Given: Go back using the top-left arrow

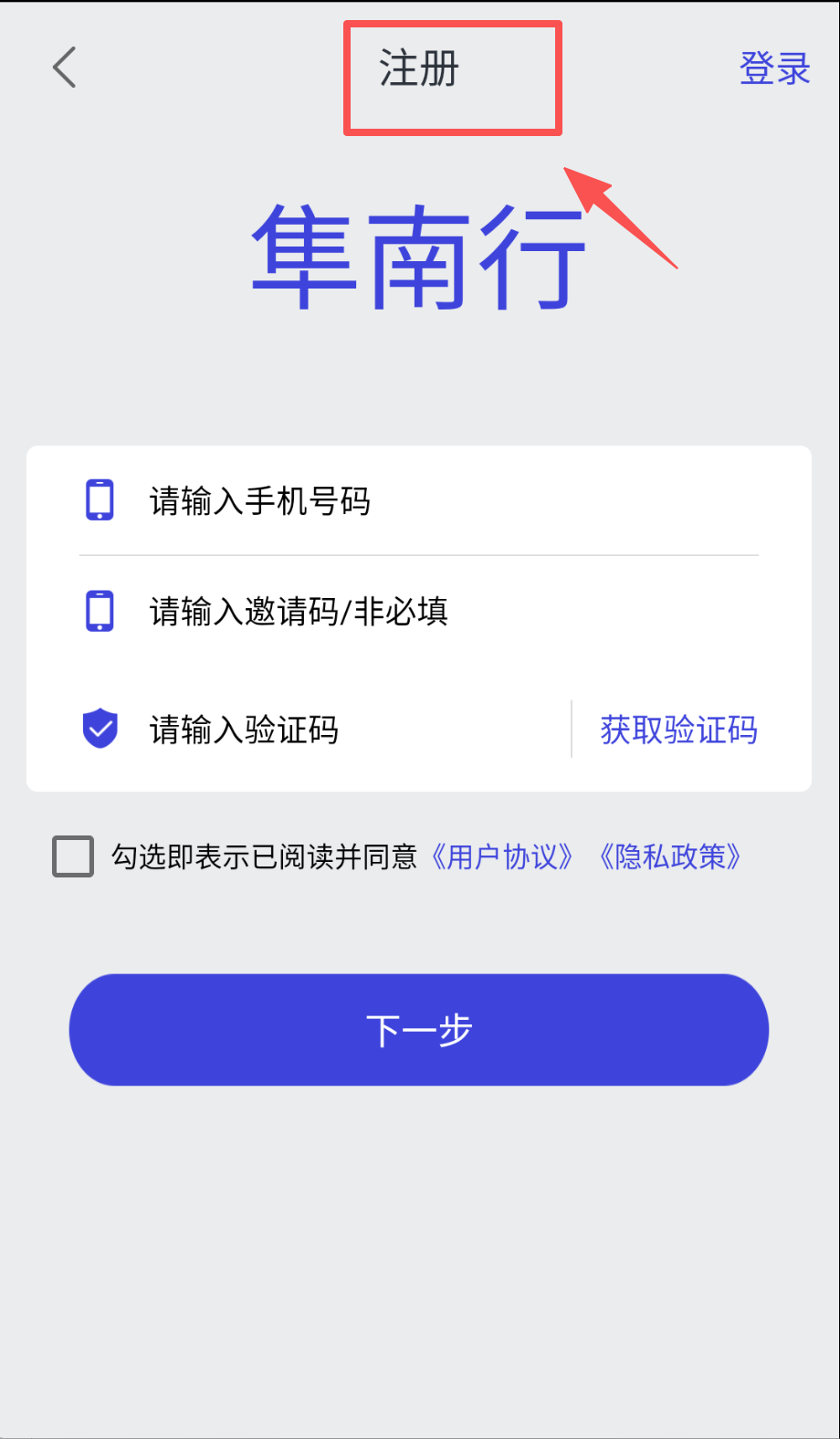Looking at the screenshot, I should pos(64,68).
